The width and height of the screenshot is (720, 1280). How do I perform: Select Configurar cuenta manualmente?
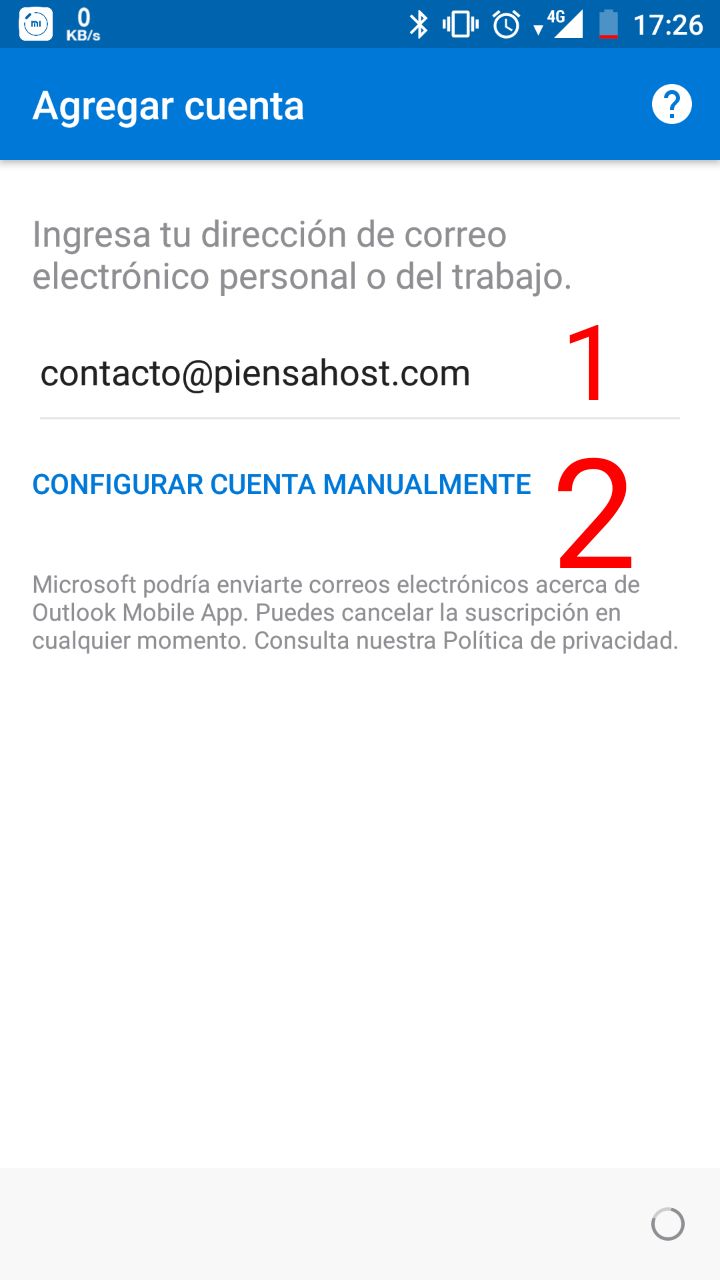[x=282, y=484]
